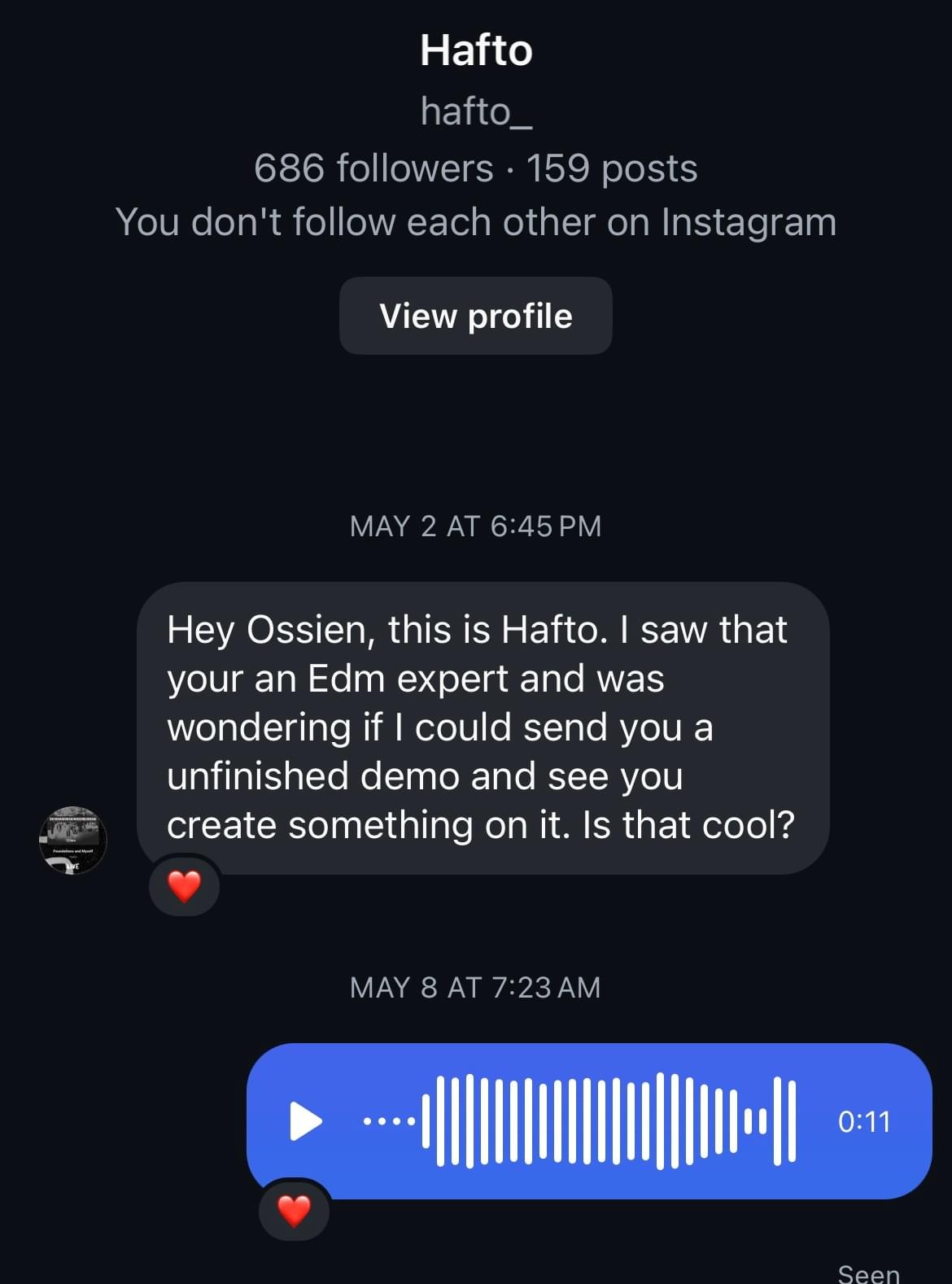Tap Hafto's avatar beside the message
The image size is (952, 1284).
pyautogui.click(x=73, y=841)
